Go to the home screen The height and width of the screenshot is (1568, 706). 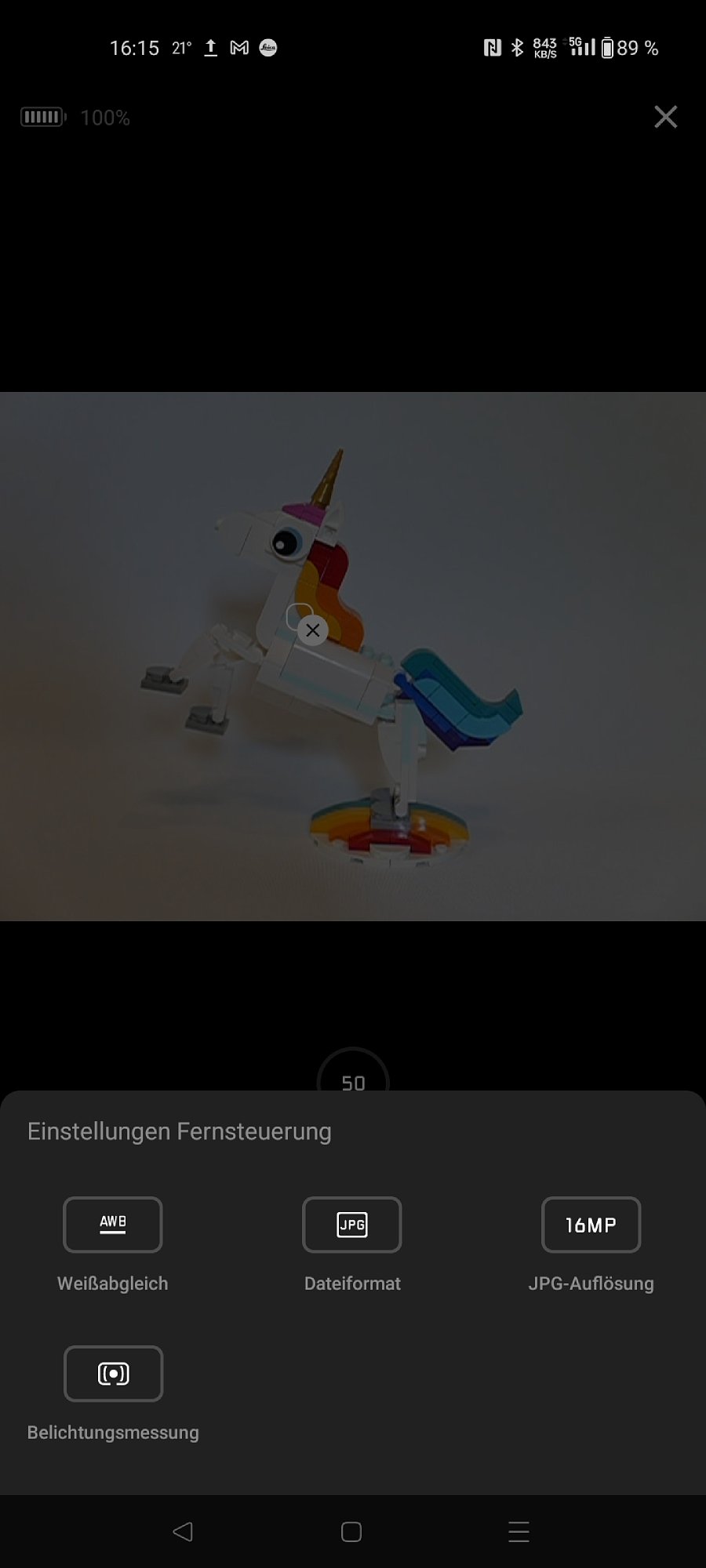pyautogui.click(x=351, y=1531)
